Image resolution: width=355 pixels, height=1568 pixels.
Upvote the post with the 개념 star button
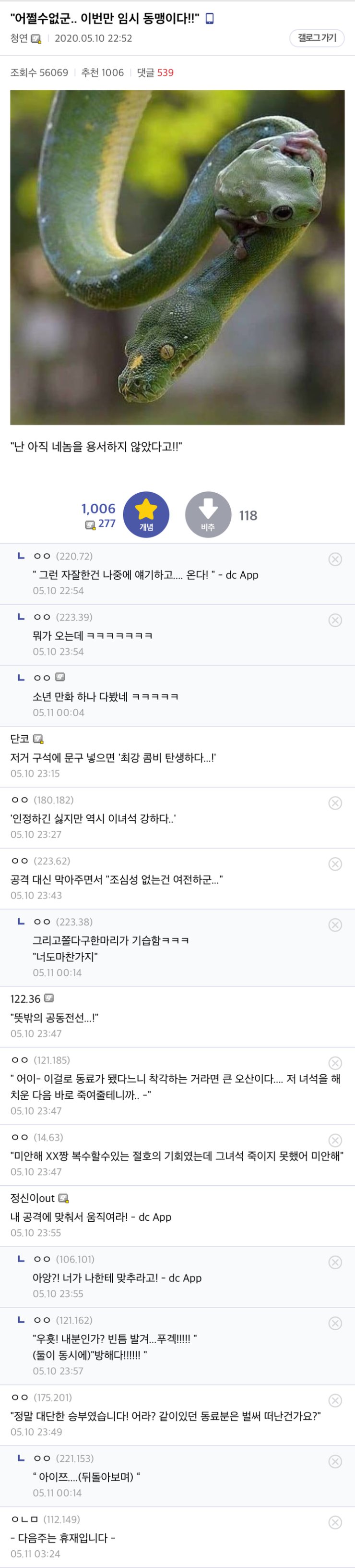click(146, 514)
